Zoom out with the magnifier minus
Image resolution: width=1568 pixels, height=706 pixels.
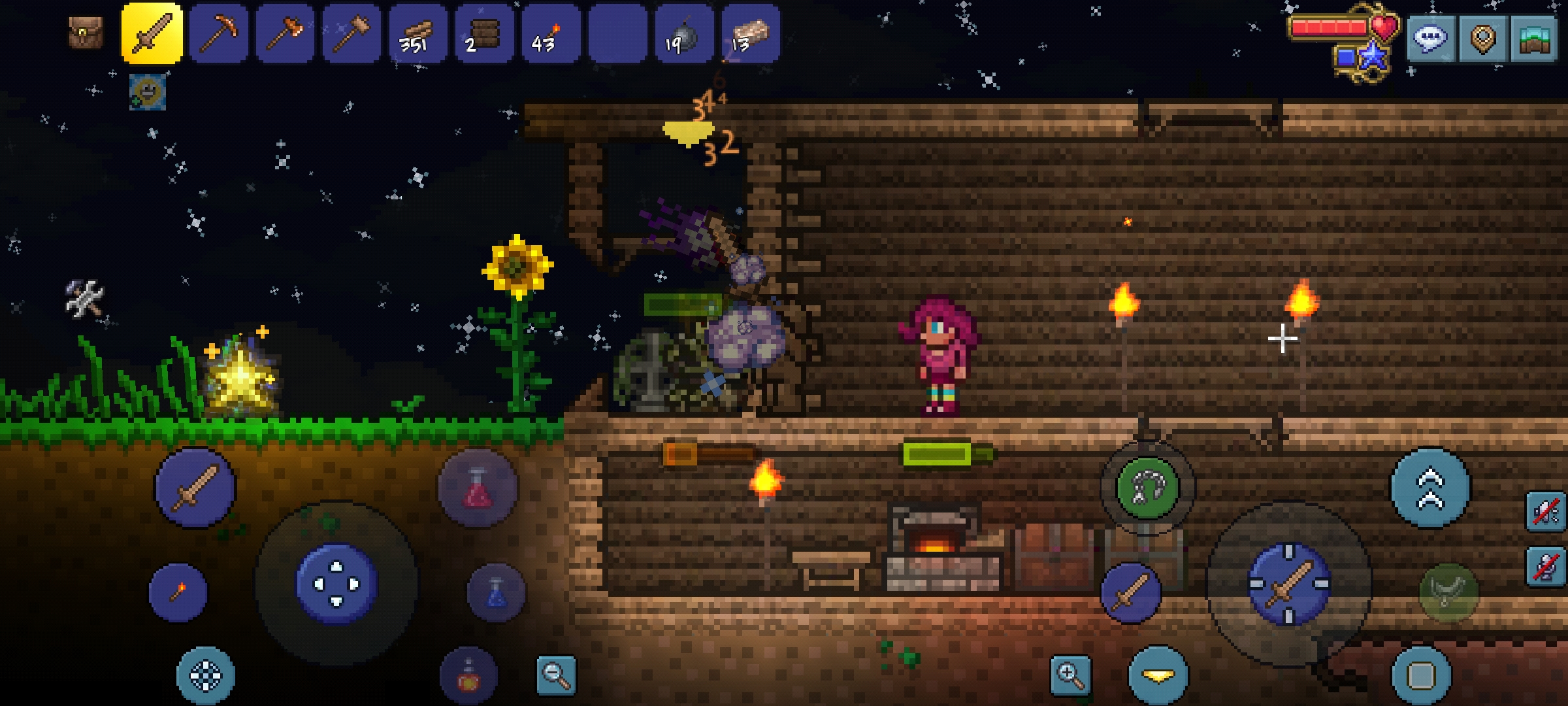point(556,675)
